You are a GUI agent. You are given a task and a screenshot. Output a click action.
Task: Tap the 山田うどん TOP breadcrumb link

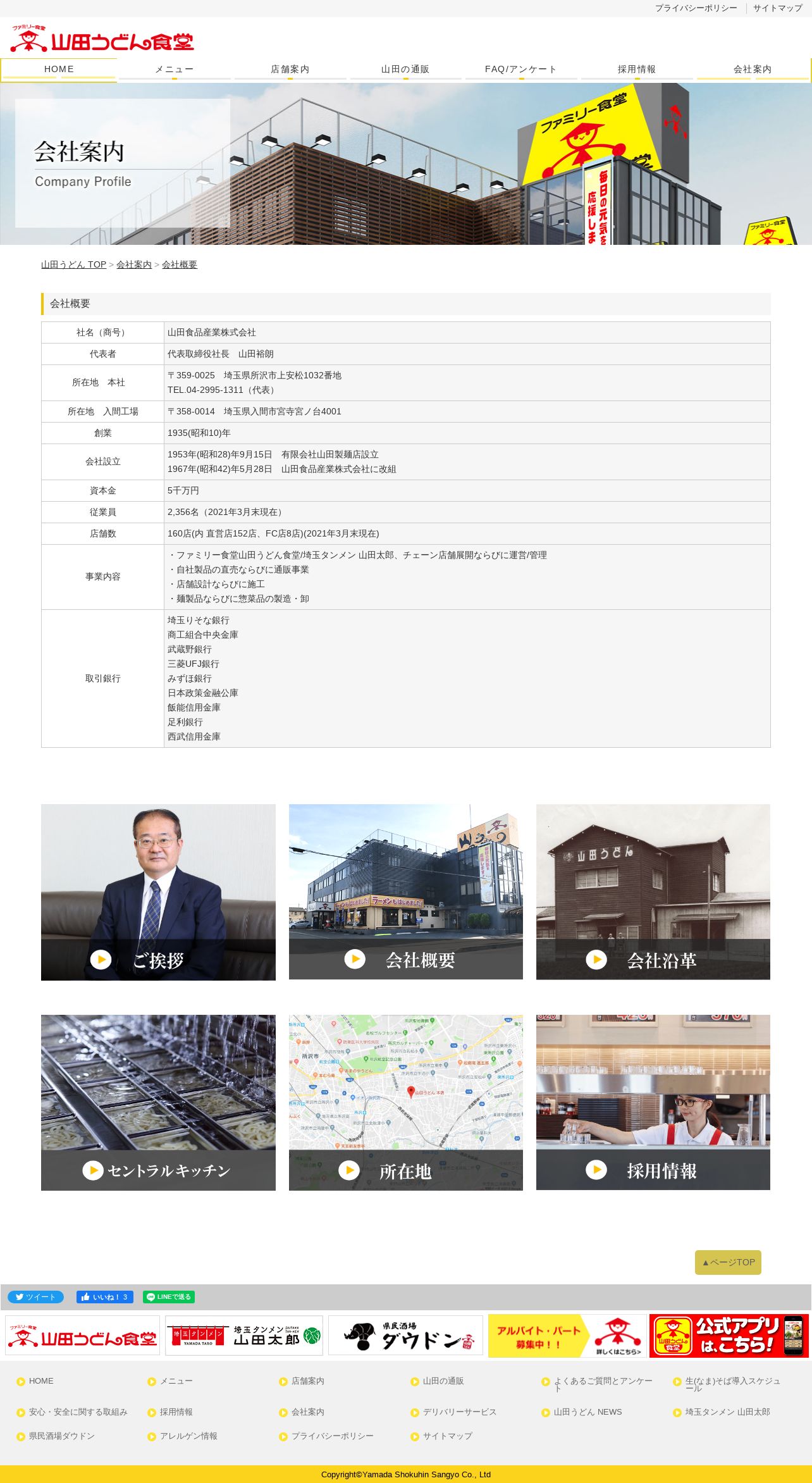pyautogui.click(x=73, y=264)
